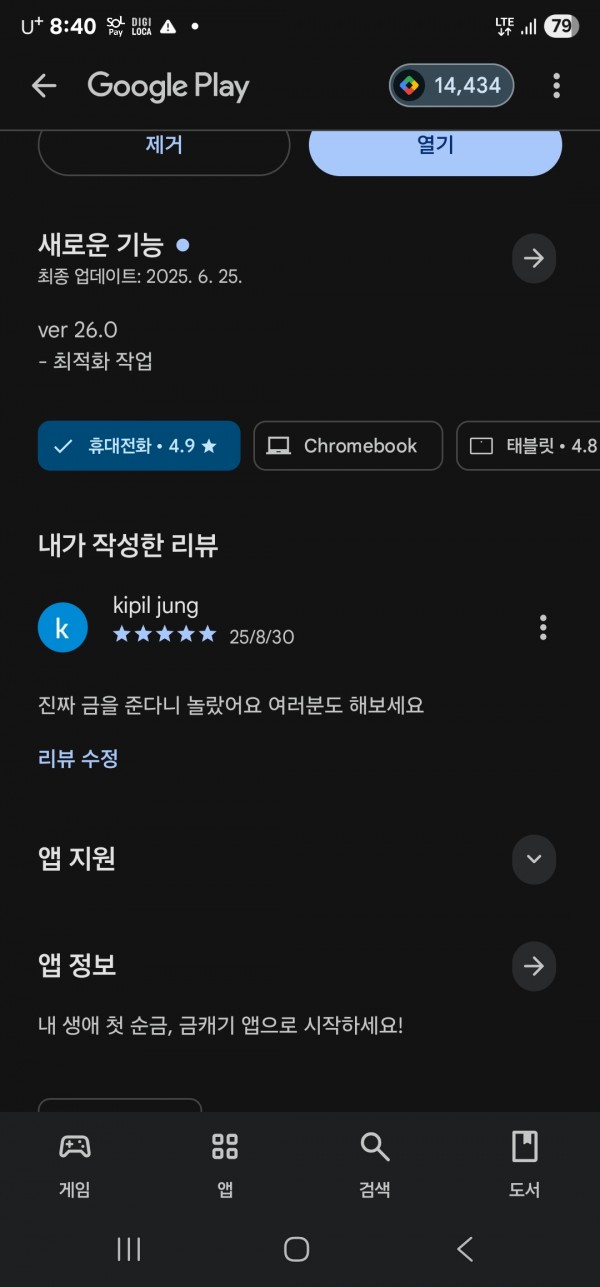
Task: Tap the 열기 open button
Action: point(435,146)
